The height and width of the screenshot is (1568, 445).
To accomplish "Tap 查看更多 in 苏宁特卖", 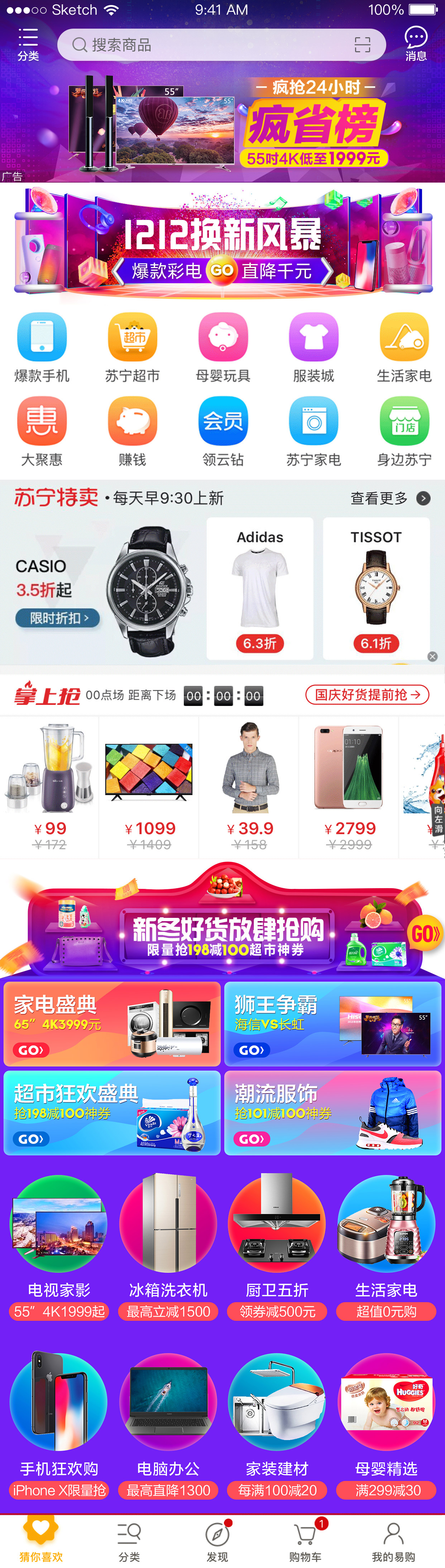I will point(389,499).
